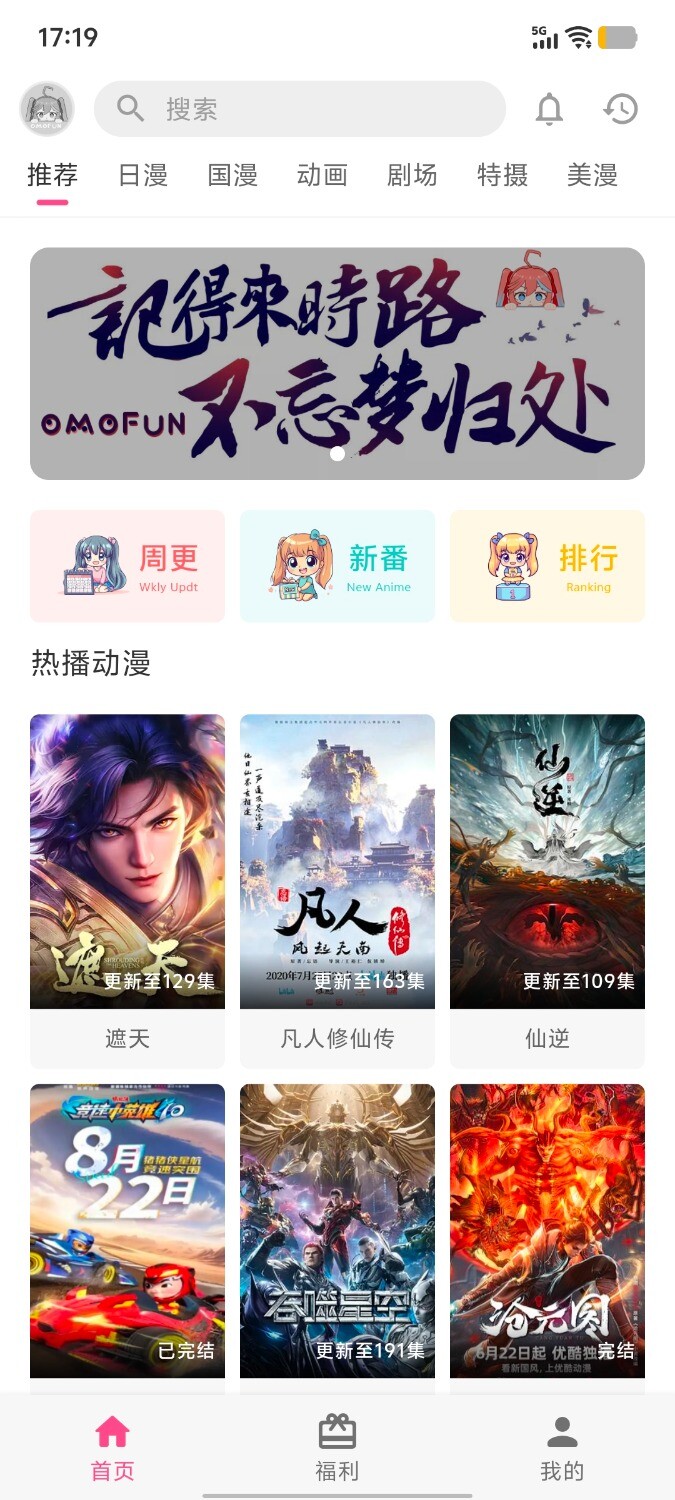Tap the 搜索 search box
This screenshot has width=675, height=1500.
click(300, 109)
